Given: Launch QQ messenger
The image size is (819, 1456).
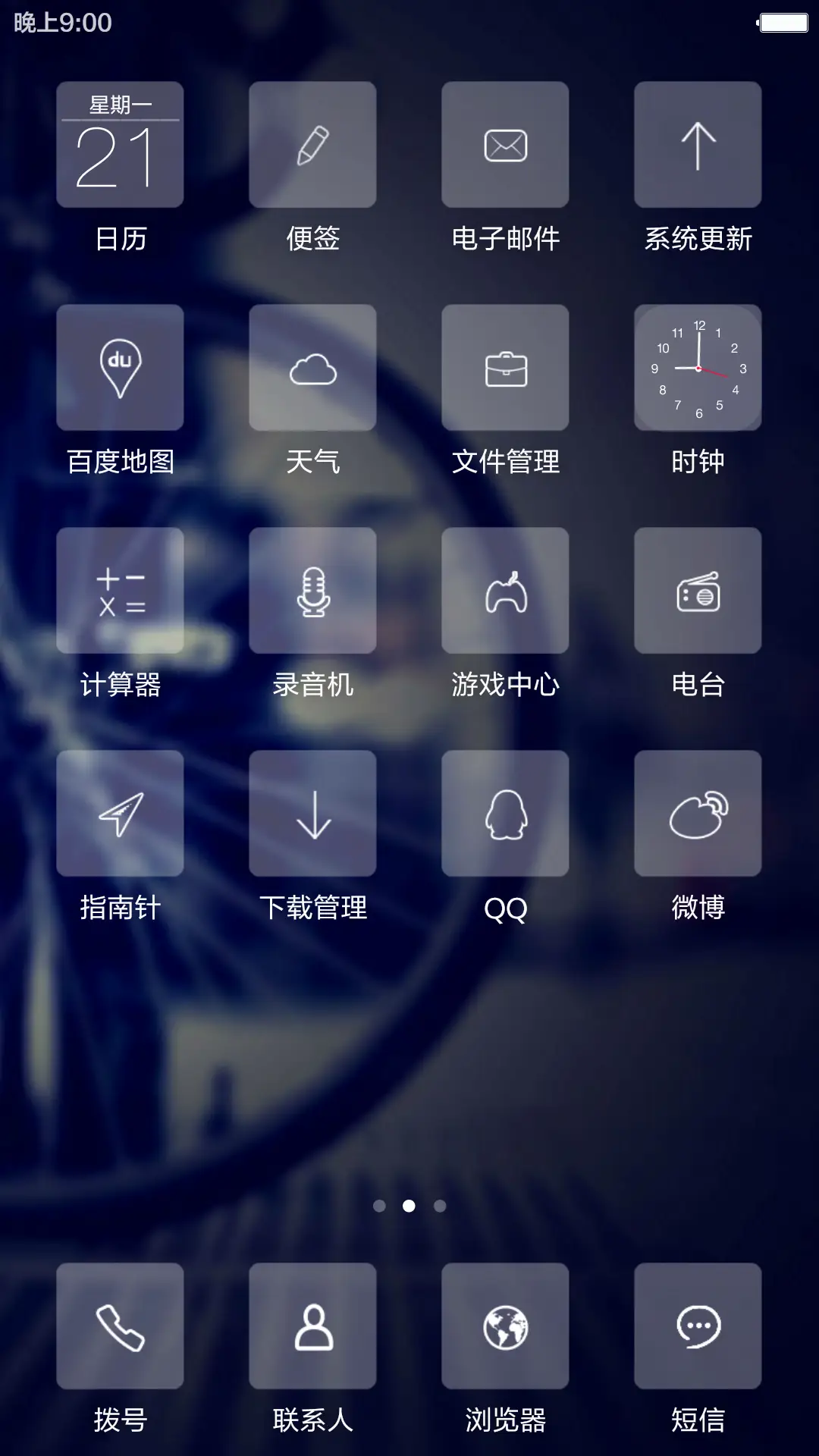Looking at the screenshot, I should tap(505, 812).
